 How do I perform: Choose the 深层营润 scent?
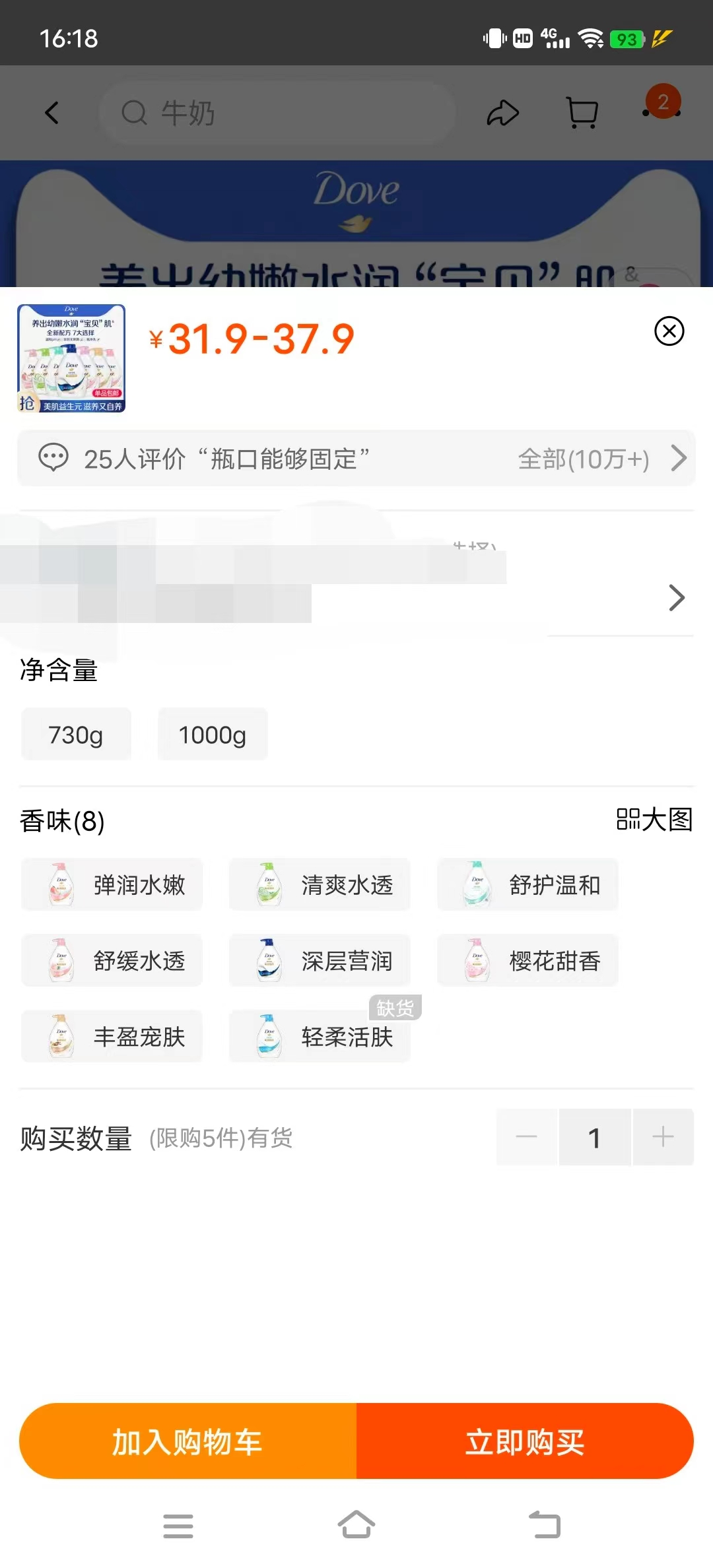coord(320,961)
